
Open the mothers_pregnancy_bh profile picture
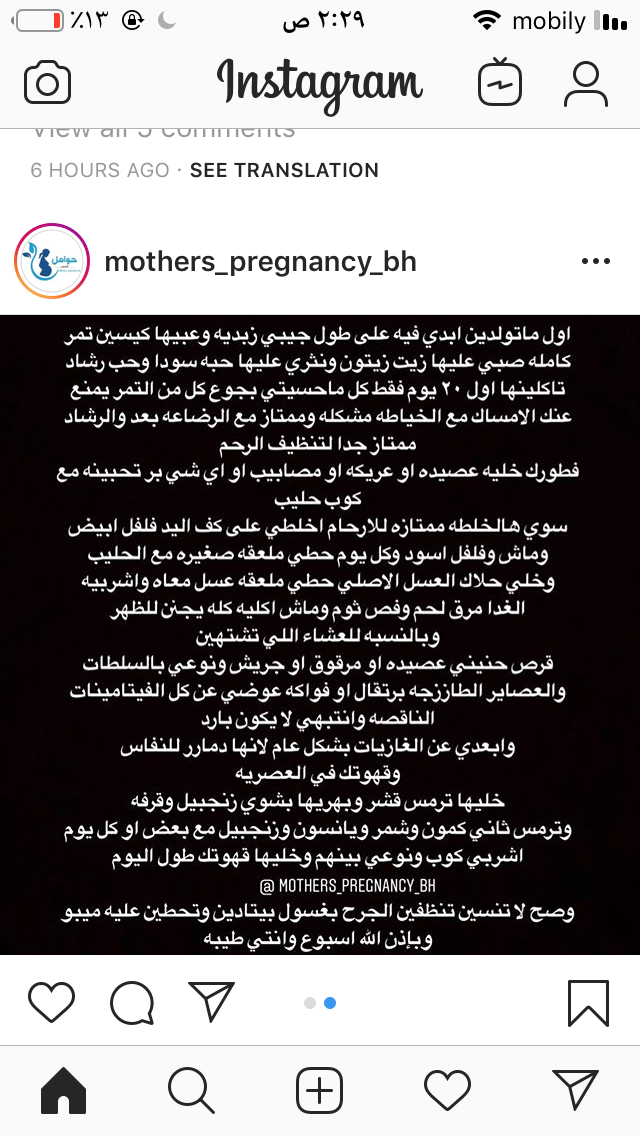(50, 262)
